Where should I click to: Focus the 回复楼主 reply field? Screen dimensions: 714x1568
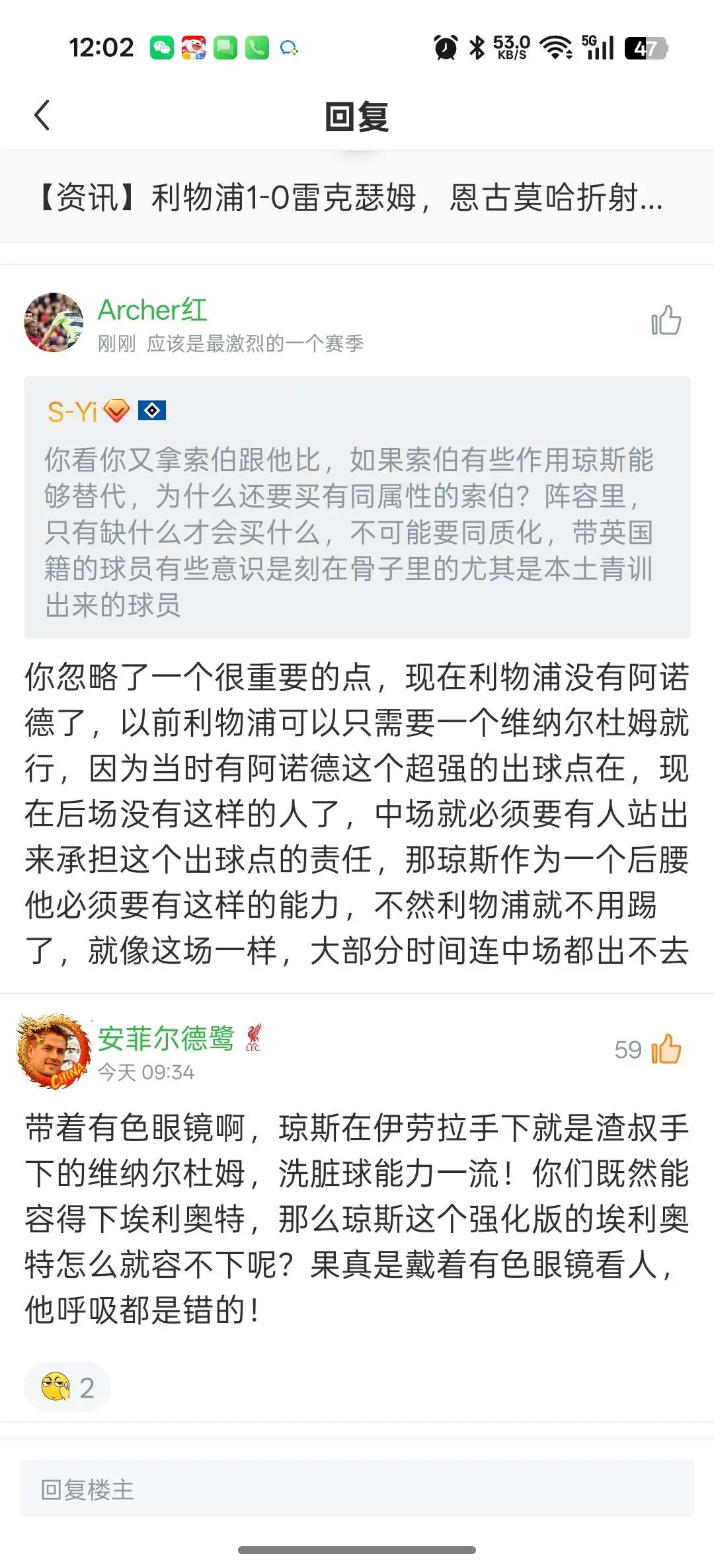(357, 1489)
